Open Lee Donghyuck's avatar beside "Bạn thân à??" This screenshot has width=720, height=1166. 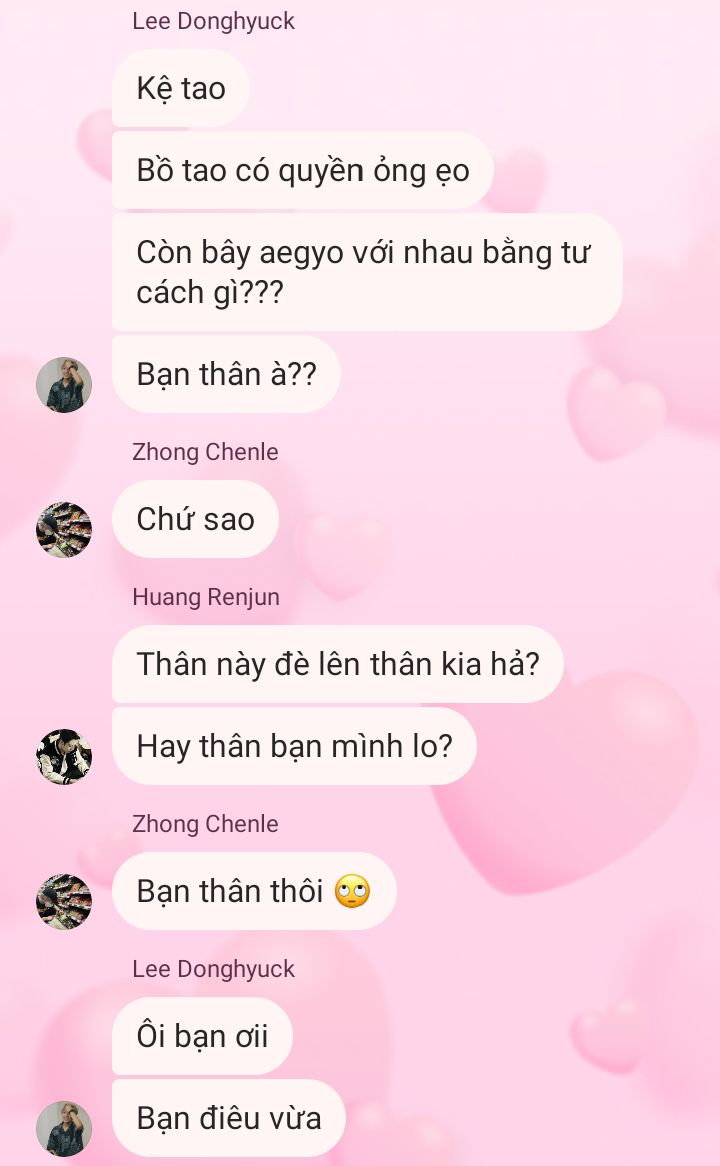pos(64,385)
